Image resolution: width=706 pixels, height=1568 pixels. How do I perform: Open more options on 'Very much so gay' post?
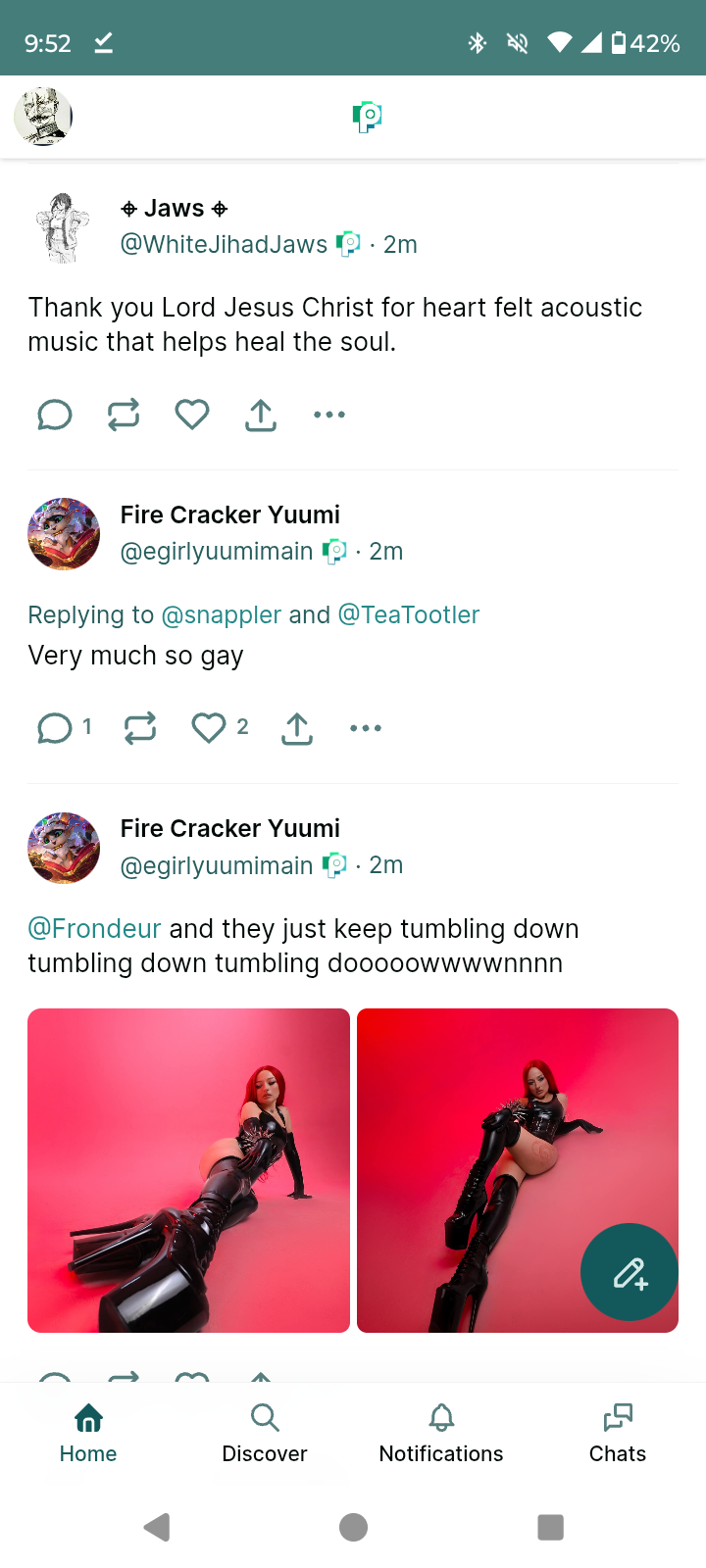366,728
